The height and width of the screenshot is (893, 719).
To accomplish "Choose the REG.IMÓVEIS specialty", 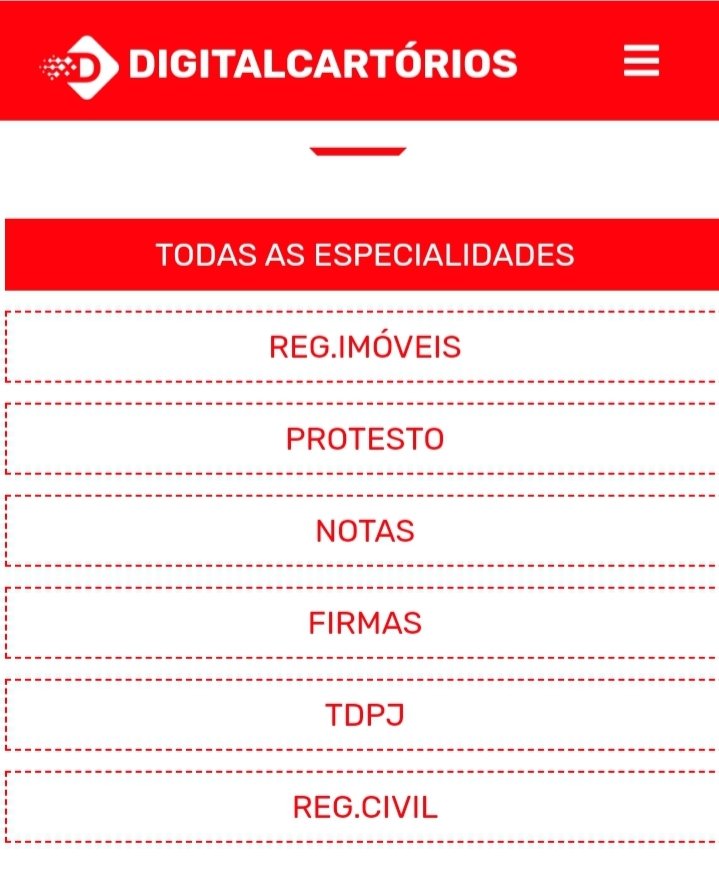I will click(362, 346).
